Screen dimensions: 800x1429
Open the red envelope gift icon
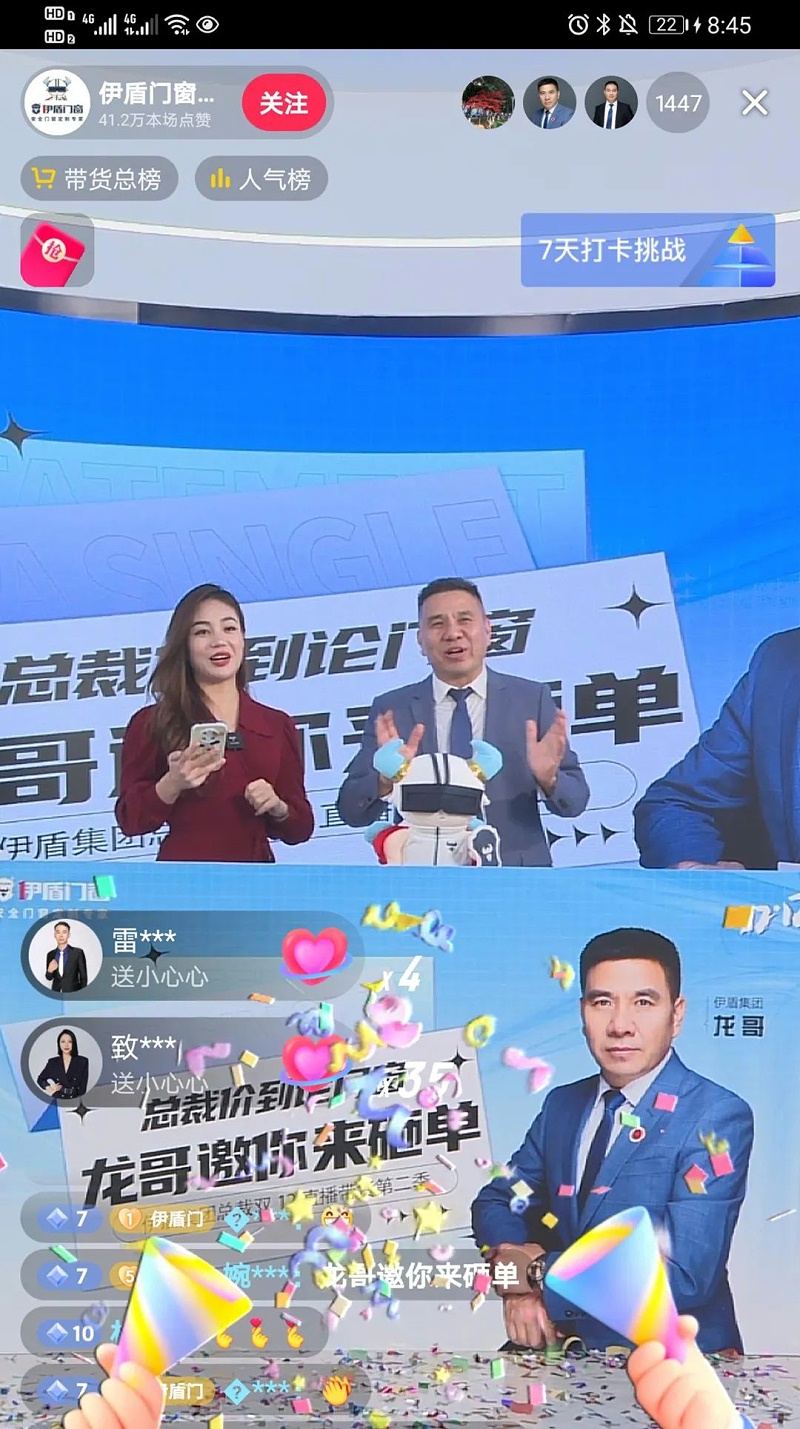coord(57,250)
